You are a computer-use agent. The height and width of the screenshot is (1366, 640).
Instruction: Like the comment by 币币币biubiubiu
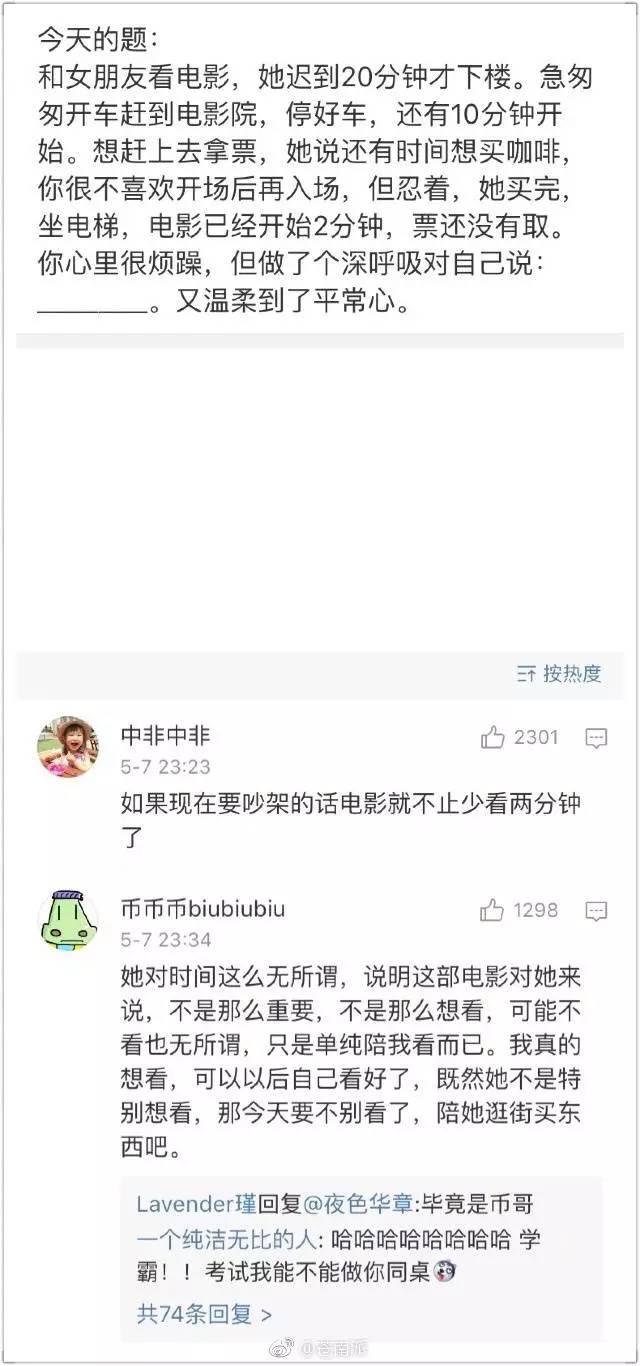coord(493,910)
